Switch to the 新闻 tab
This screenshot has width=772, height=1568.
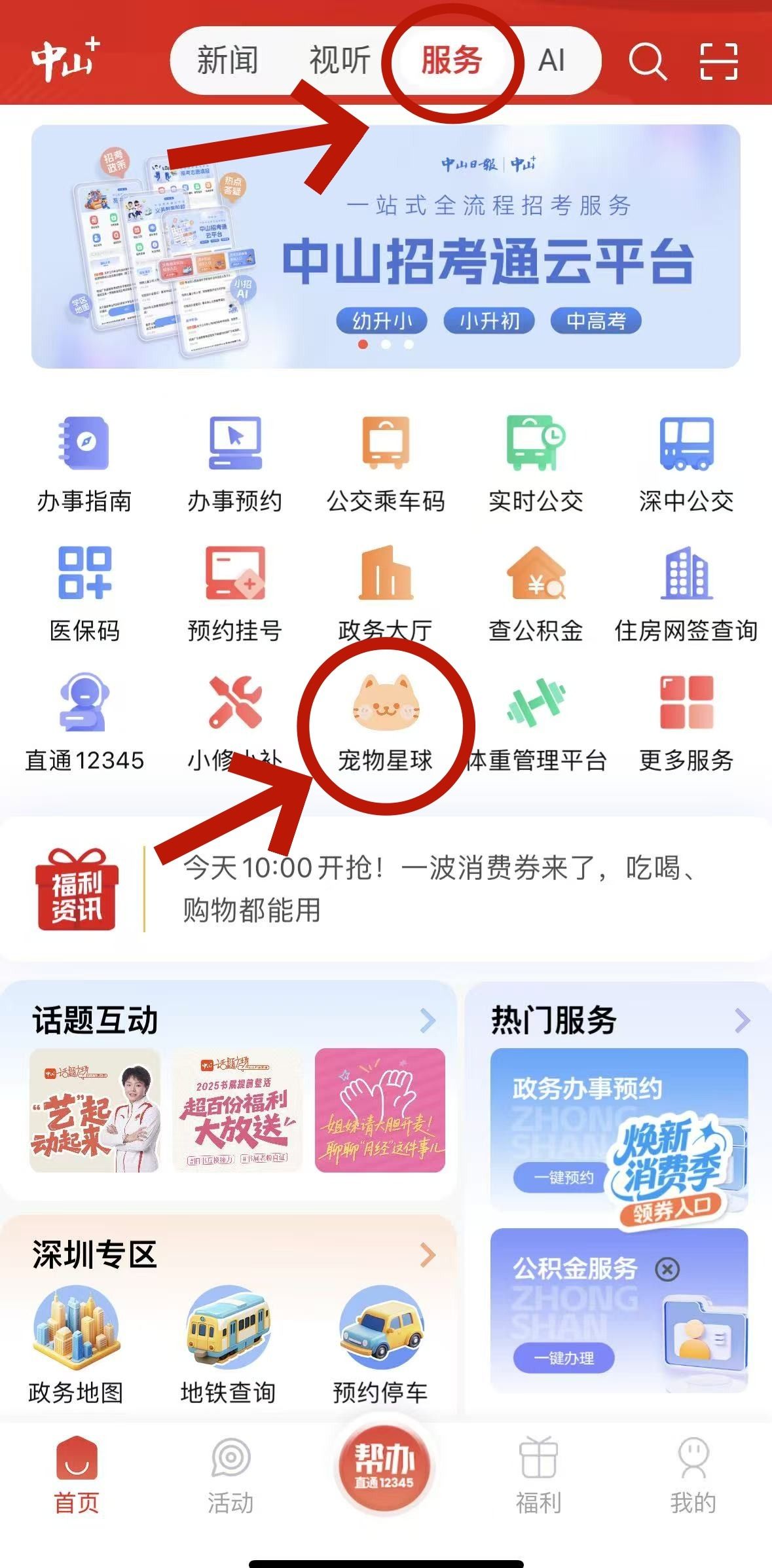click(x=227, y=60)
